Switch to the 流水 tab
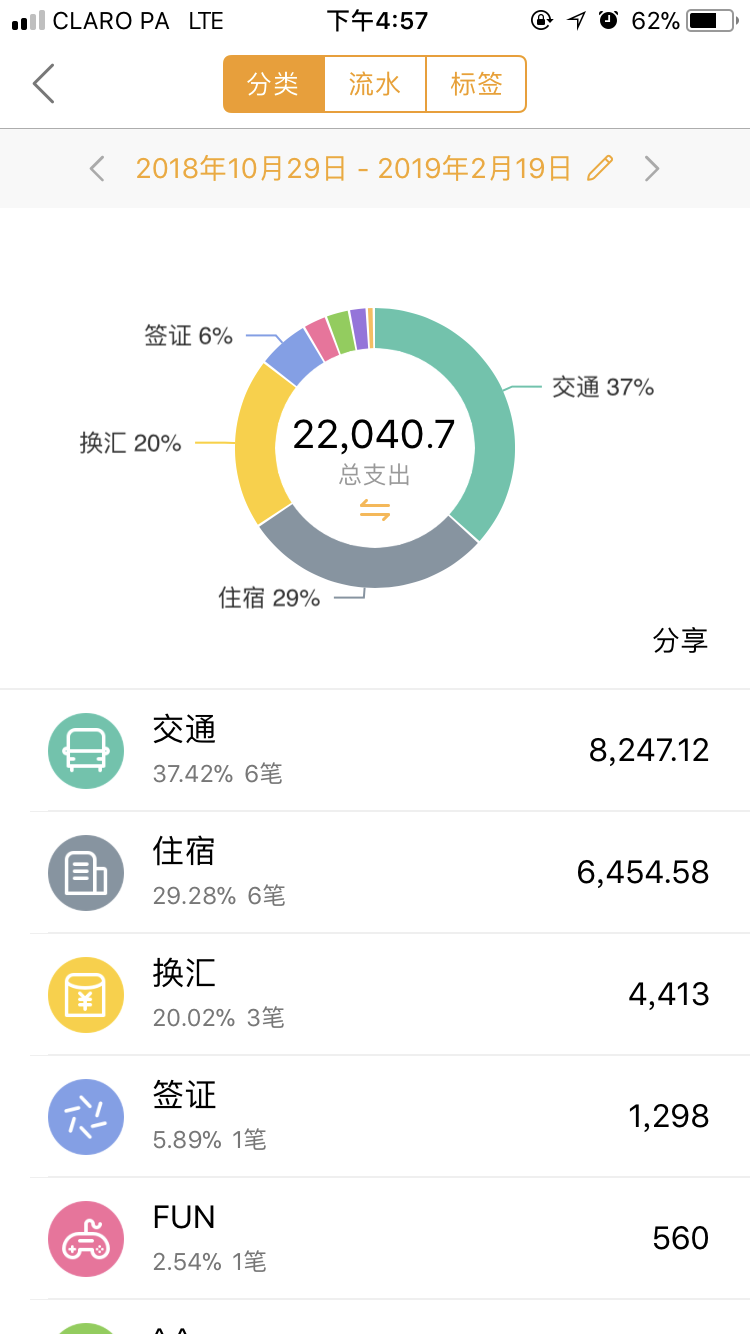Screen dimensions: 750x1334 375,84
